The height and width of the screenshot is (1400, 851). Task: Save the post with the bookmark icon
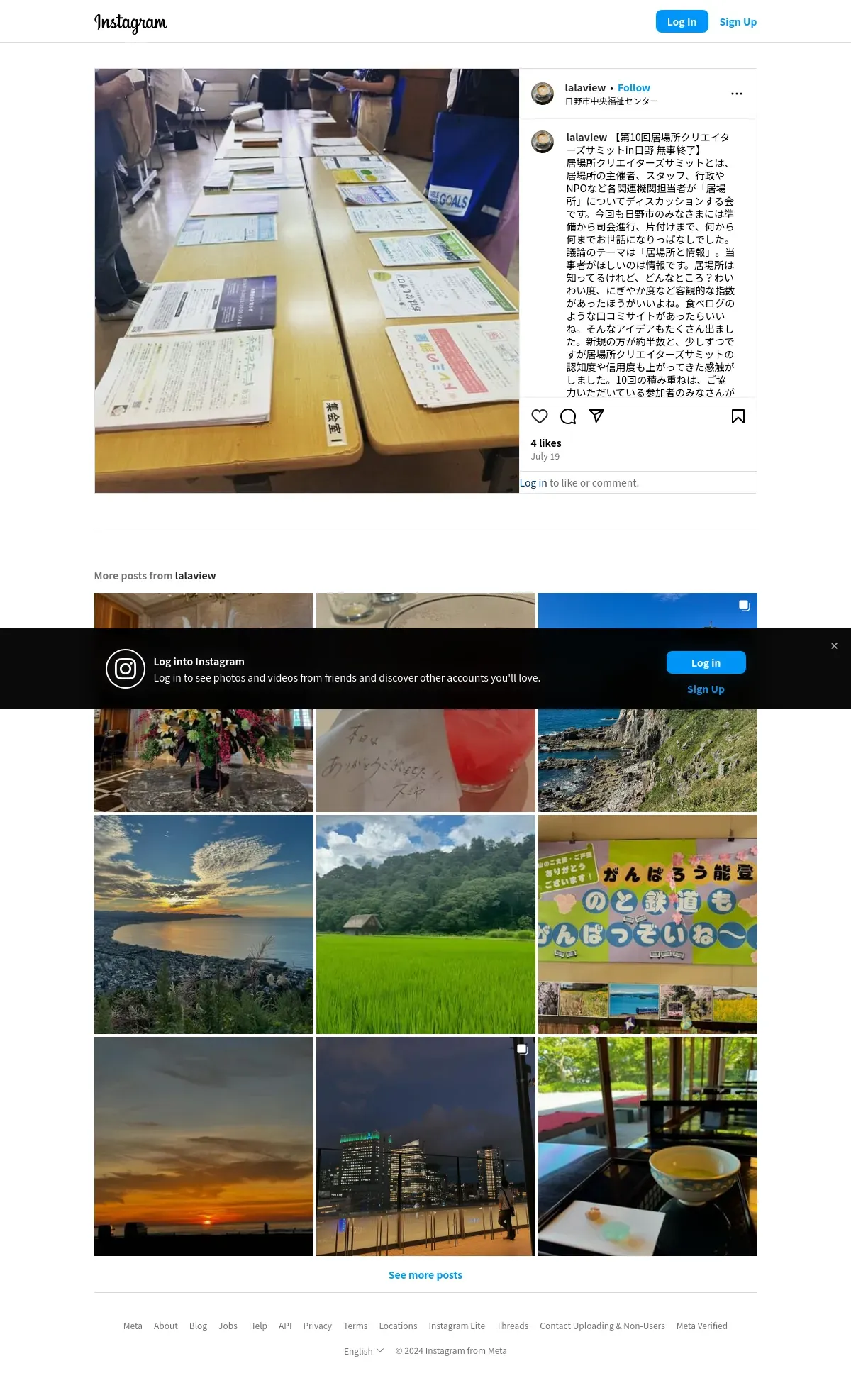click(738, 416)
